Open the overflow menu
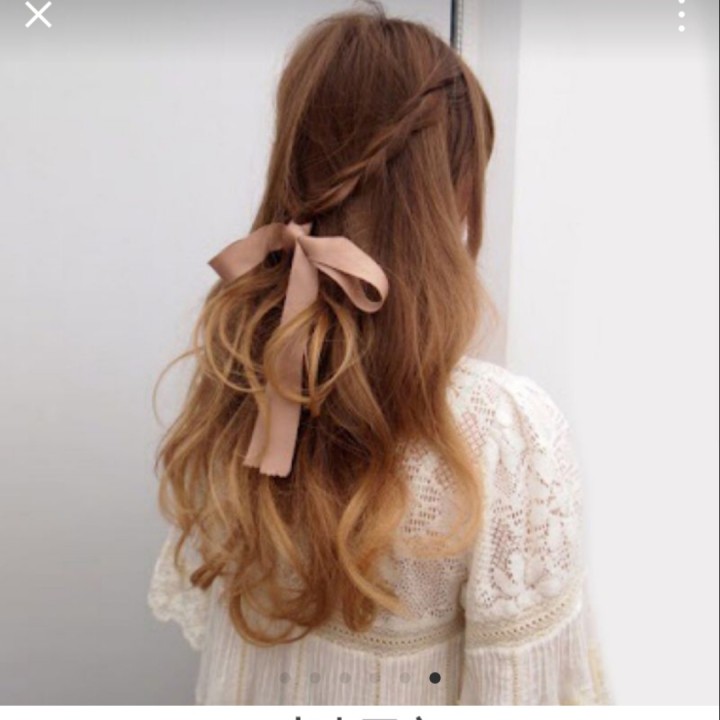720x720 pixels. (682, 14)
